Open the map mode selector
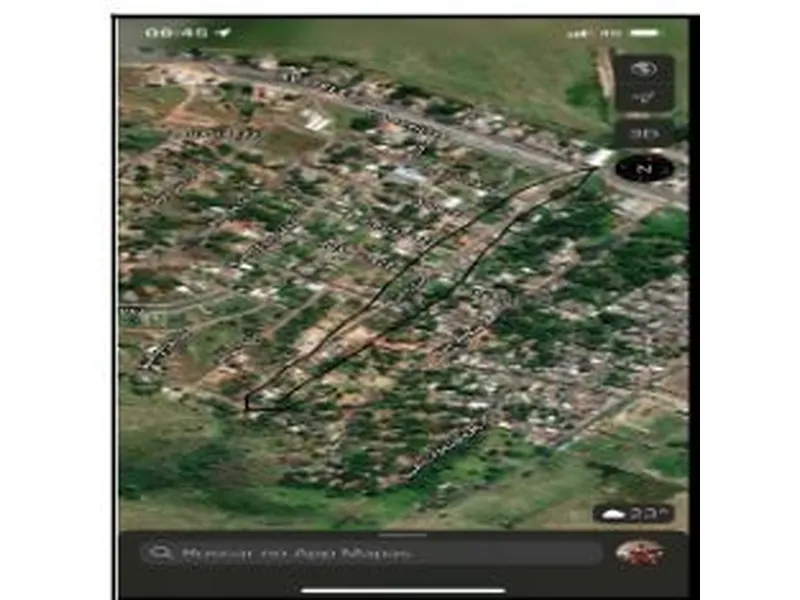 coord(643,69)
